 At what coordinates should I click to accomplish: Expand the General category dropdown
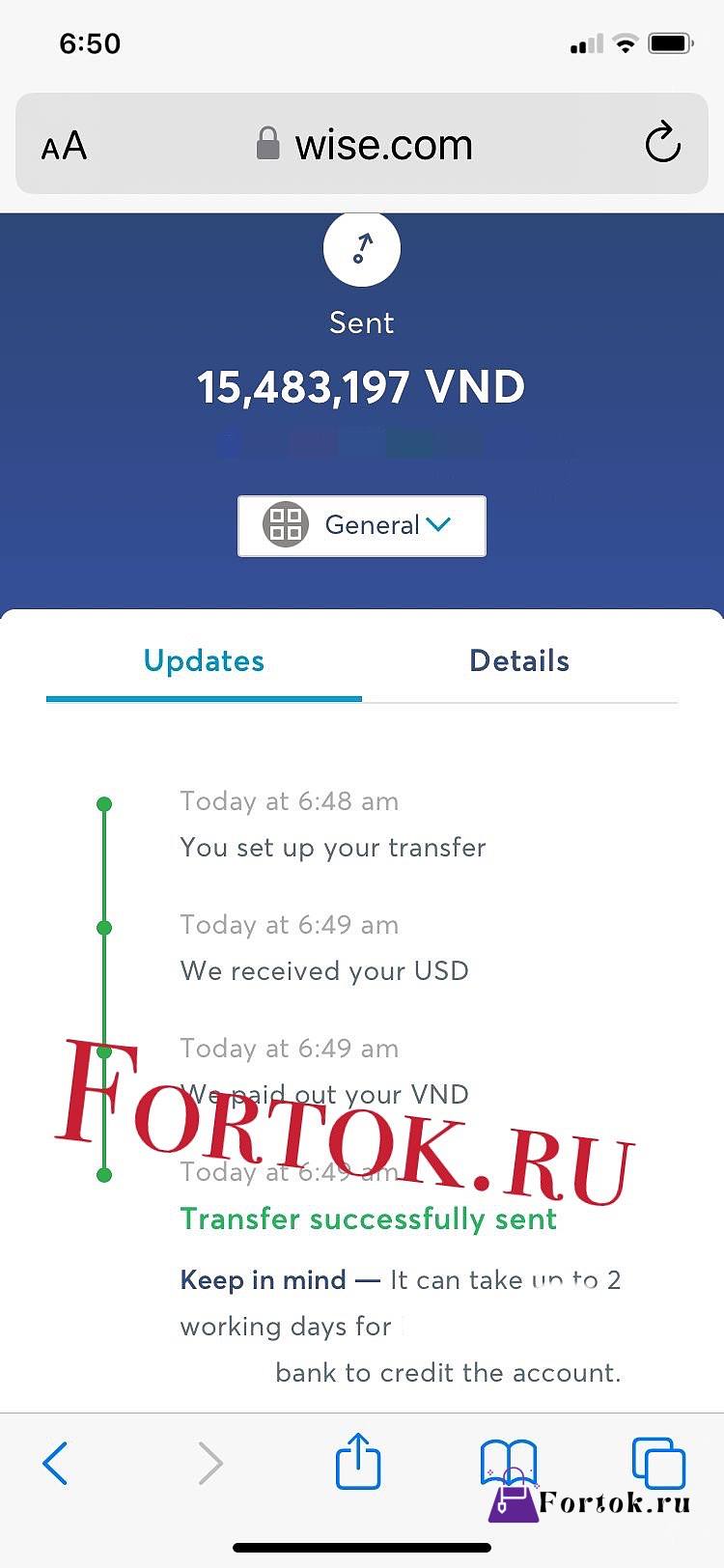(362, 525)
